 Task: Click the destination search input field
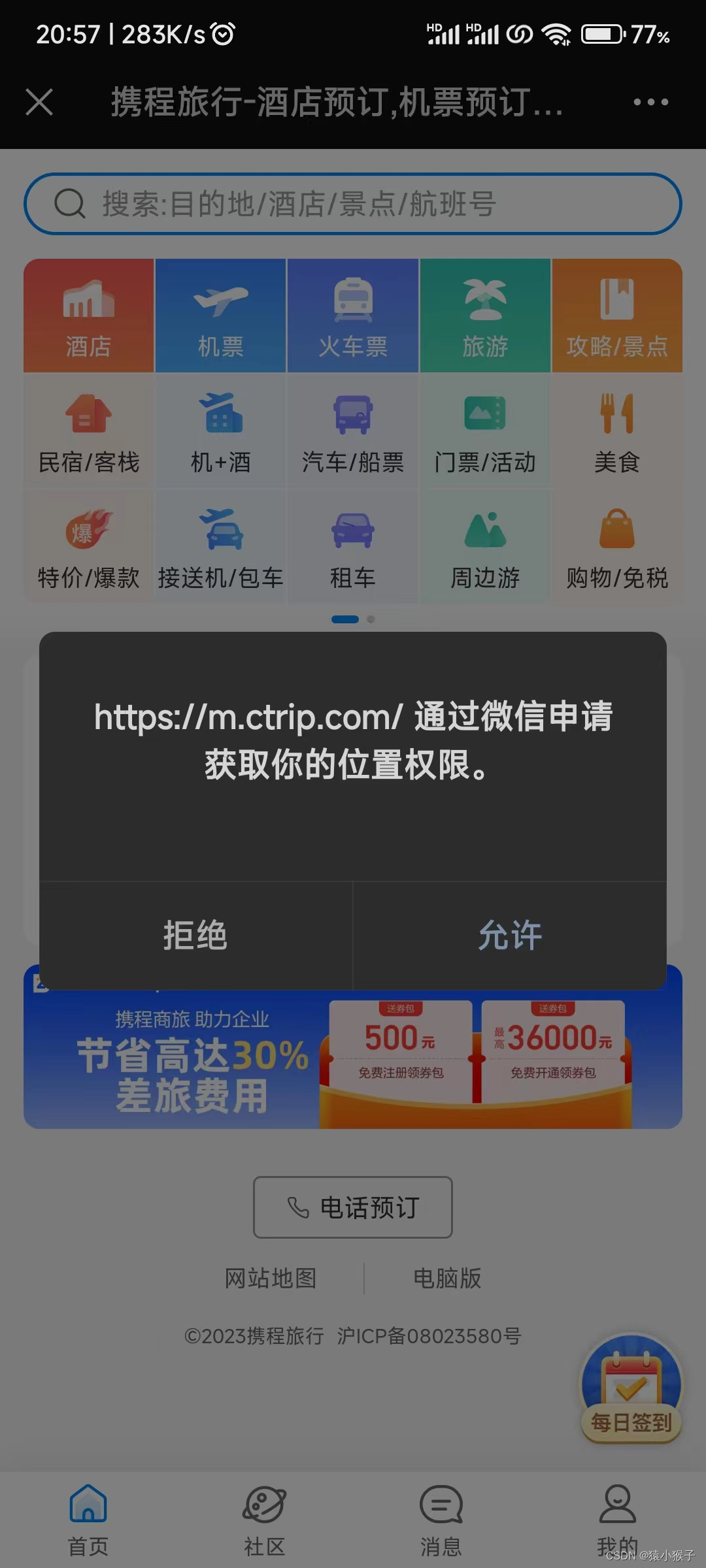[x=353, y=203]
